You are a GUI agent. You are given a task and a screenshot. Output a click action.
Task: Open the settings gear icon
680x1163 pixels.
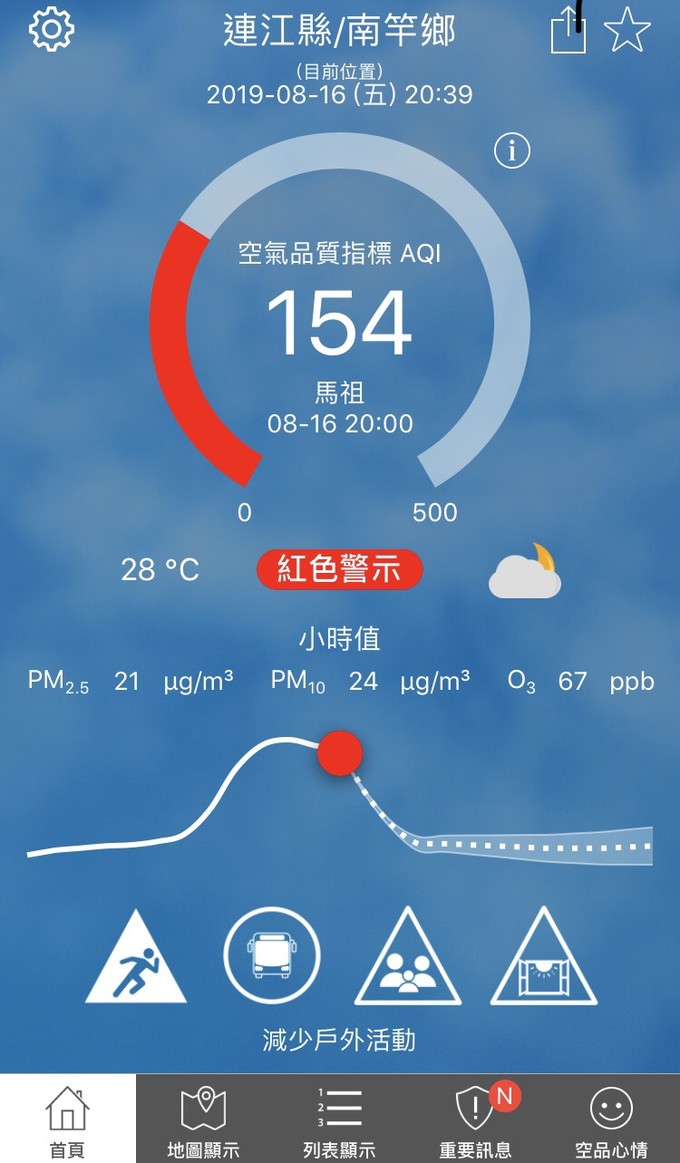(x=51, y=30)
